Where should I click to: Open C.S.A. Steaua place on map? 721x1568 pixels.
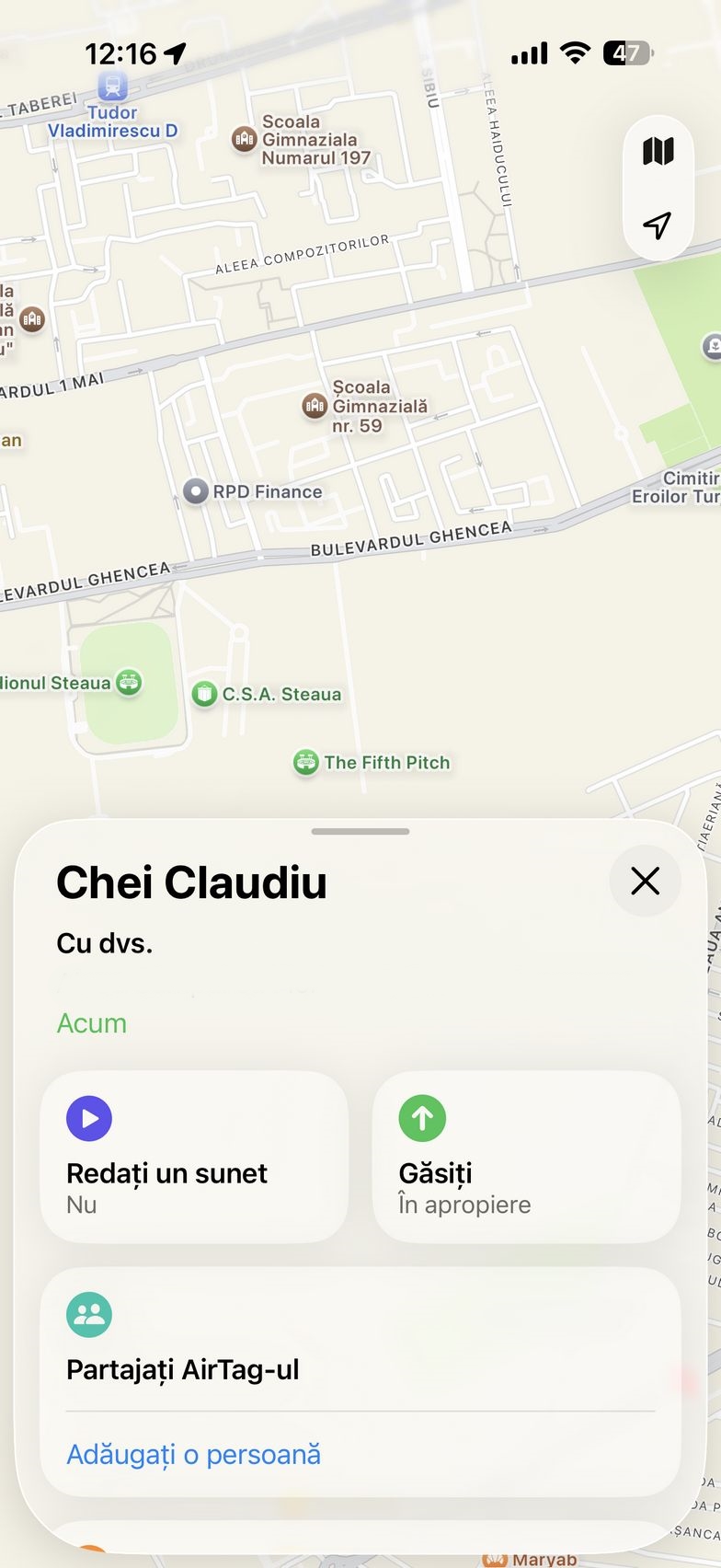pyautogui.click(x=204, y=694)
